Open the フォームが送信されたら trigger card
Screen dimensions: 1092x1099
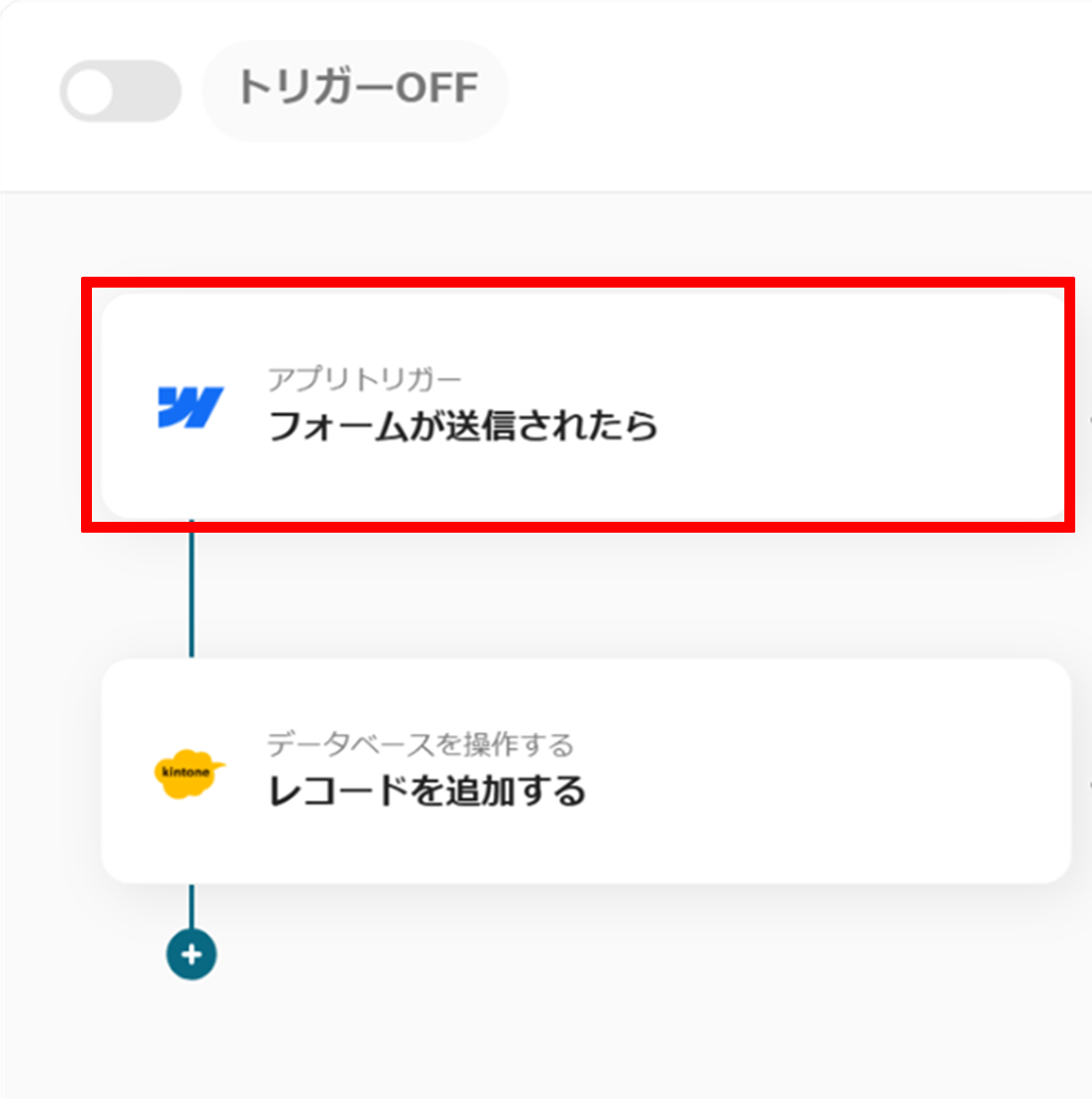583,406
